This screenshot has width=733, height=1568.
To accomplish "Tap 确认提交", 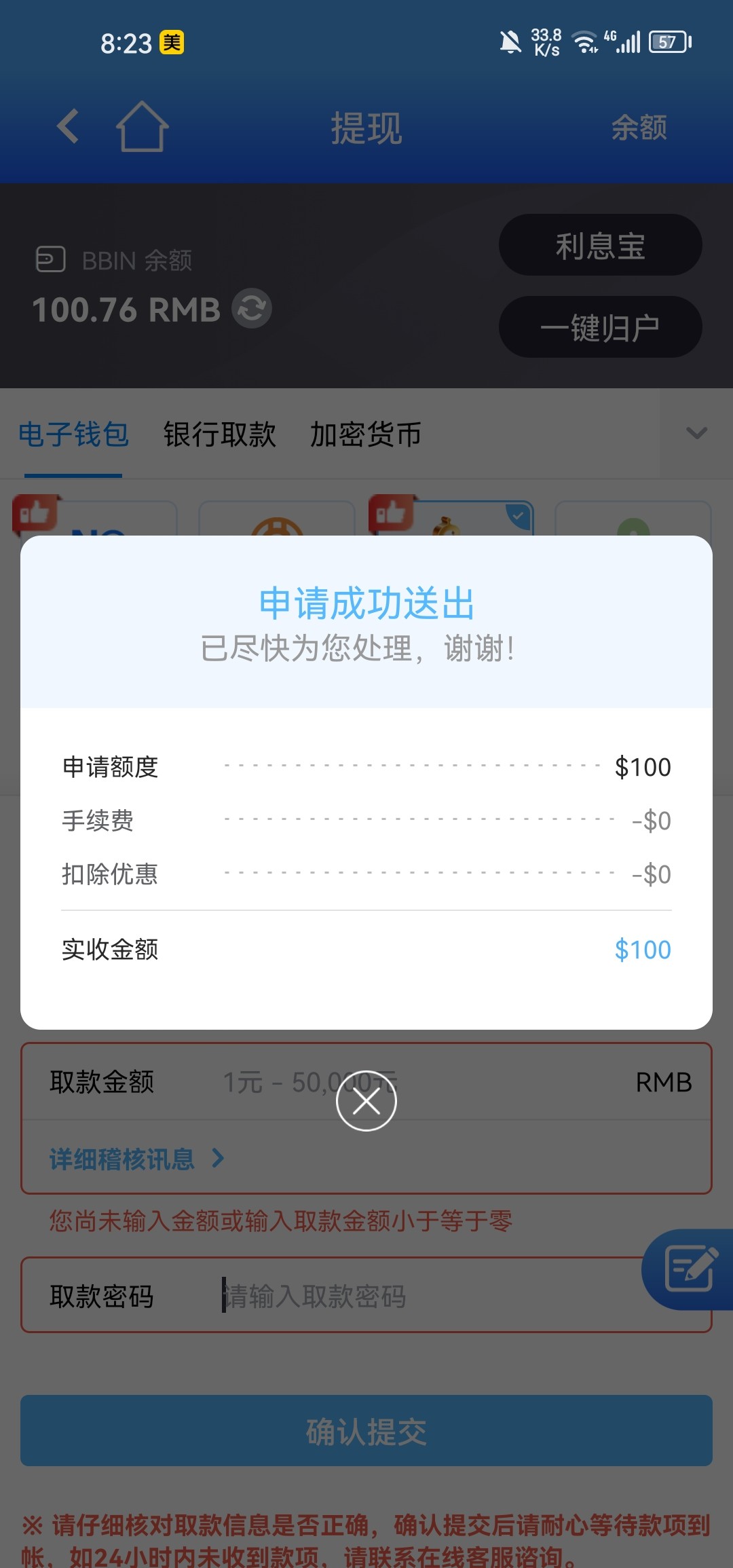I will [x=366, y=1431].
